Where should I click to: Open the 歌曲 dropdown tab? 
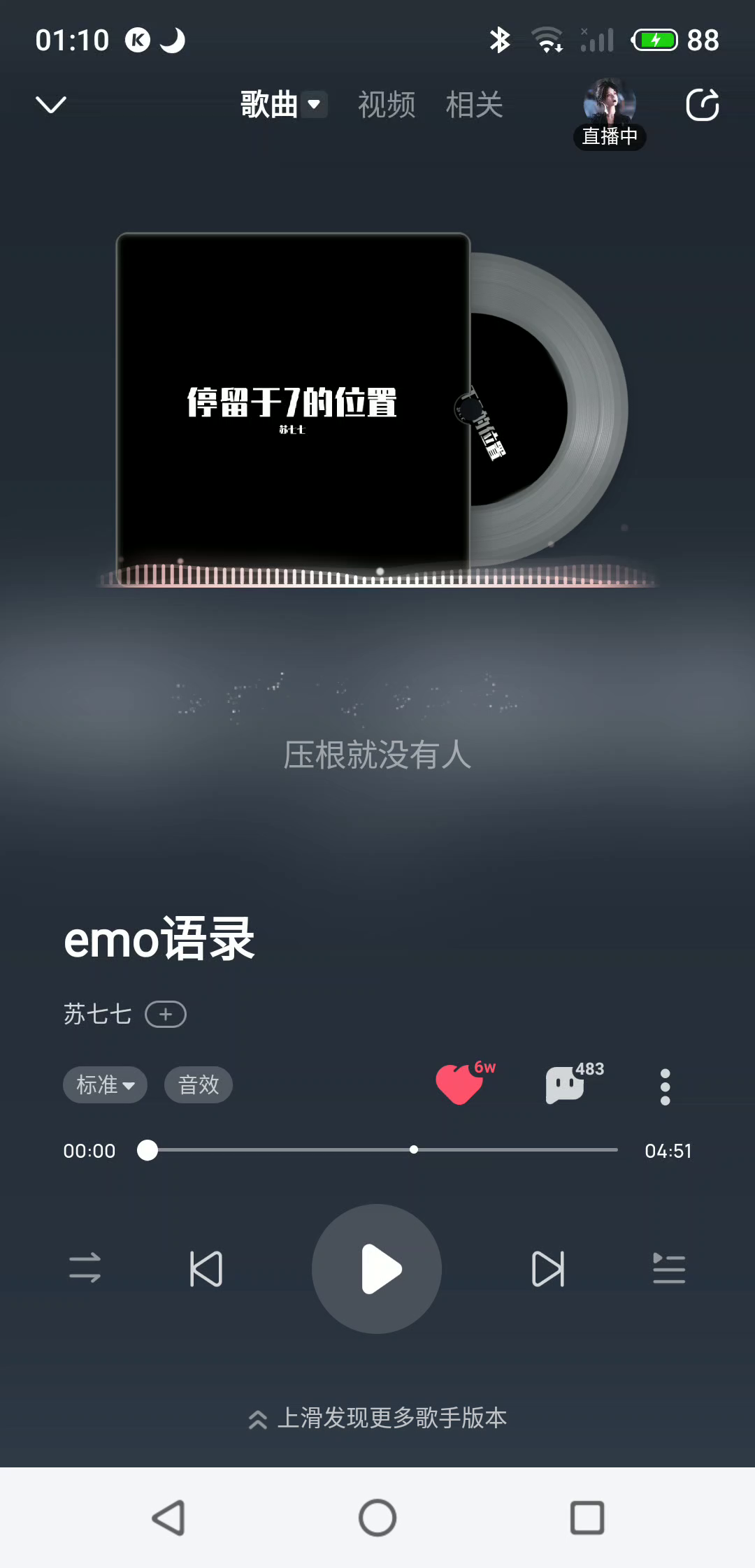tap(282, 105)
